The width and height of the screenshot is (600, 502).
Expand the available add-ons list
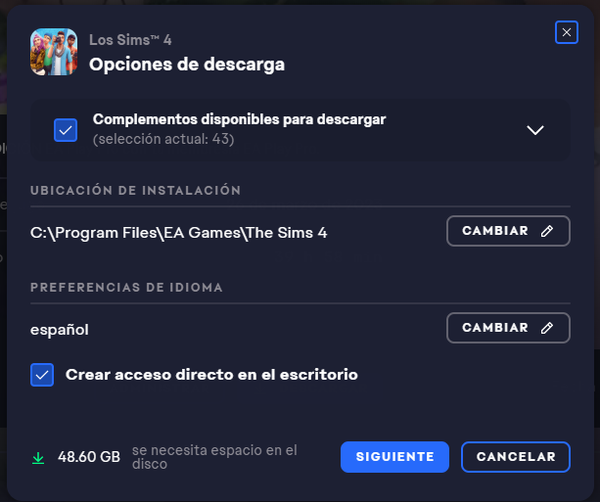(535, 130)
